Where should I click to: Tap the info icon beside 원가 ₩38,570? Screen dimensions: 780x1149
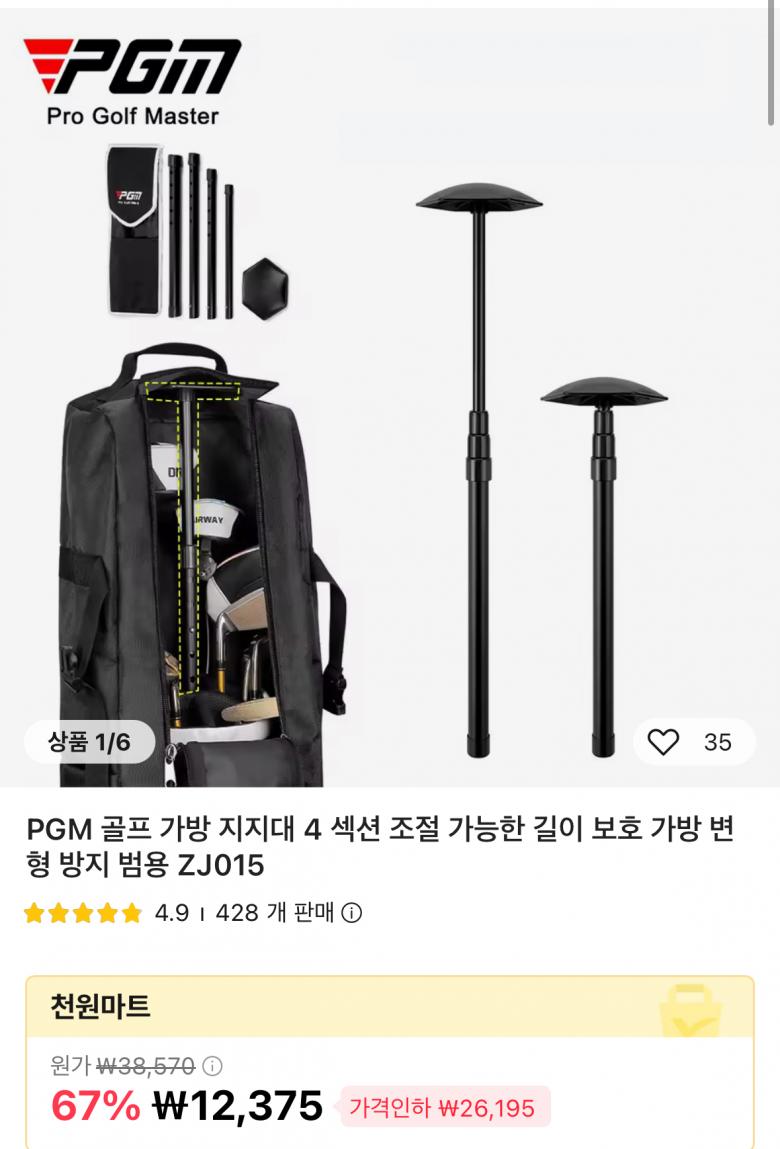click(x=213, y=1066)
